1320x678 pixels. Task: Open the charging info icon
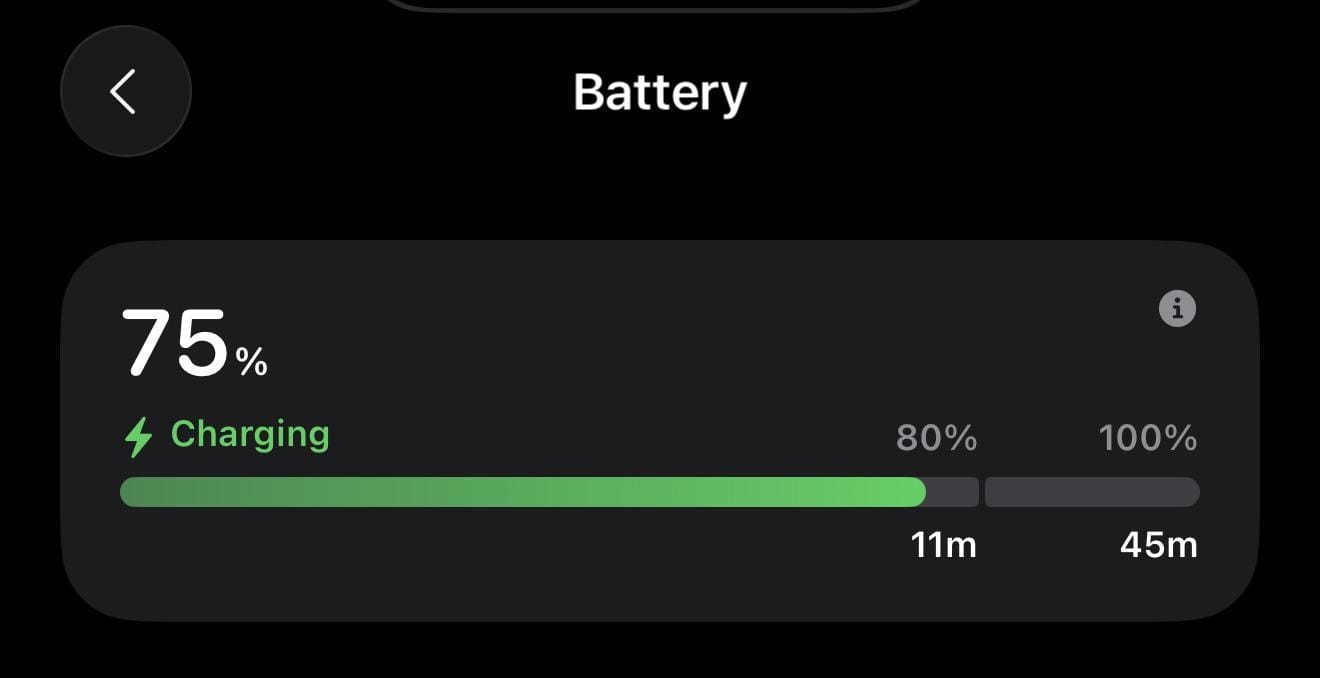1177,308
